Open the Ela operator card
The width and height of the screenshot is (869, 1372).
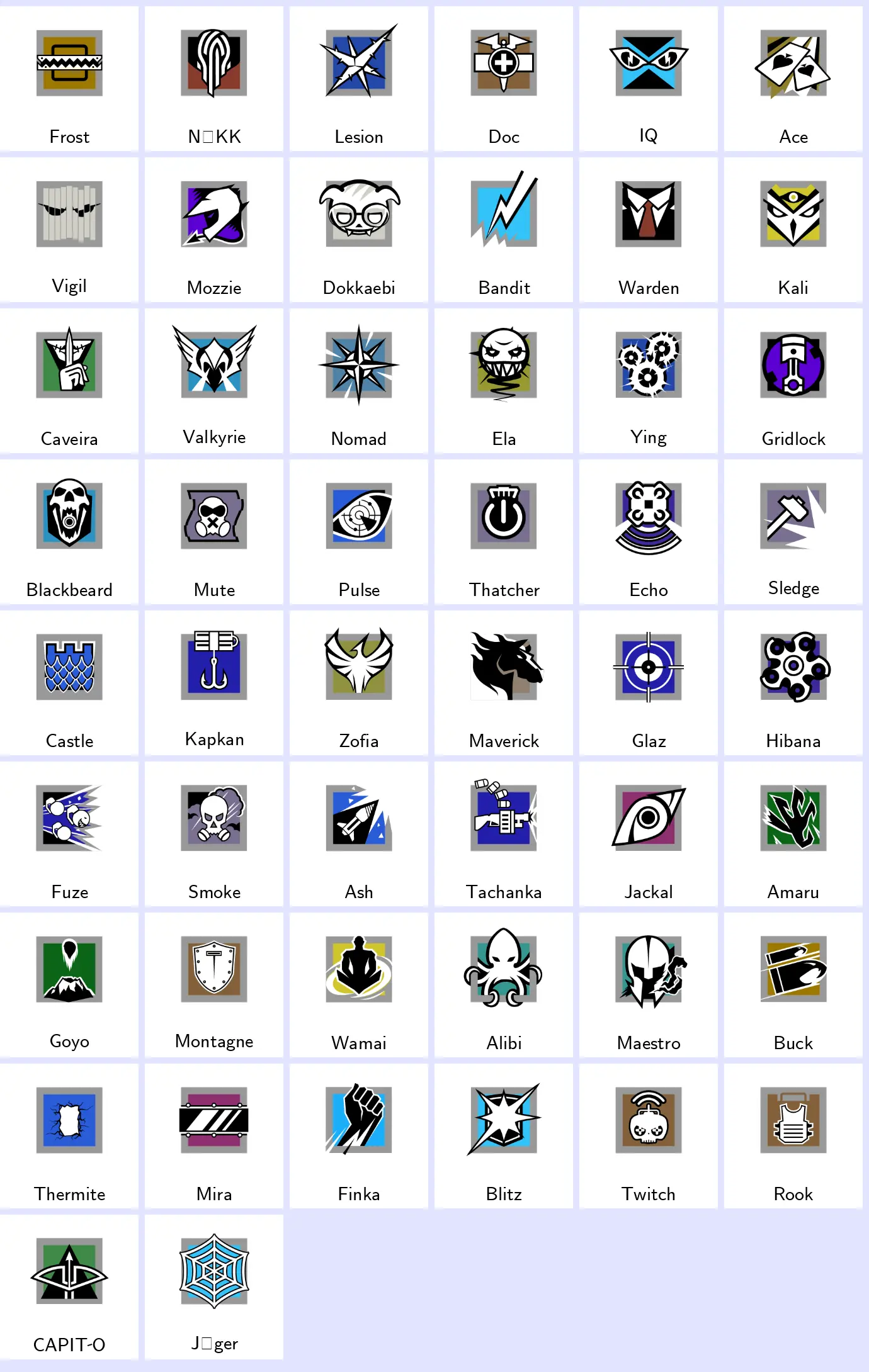point(504,381)
